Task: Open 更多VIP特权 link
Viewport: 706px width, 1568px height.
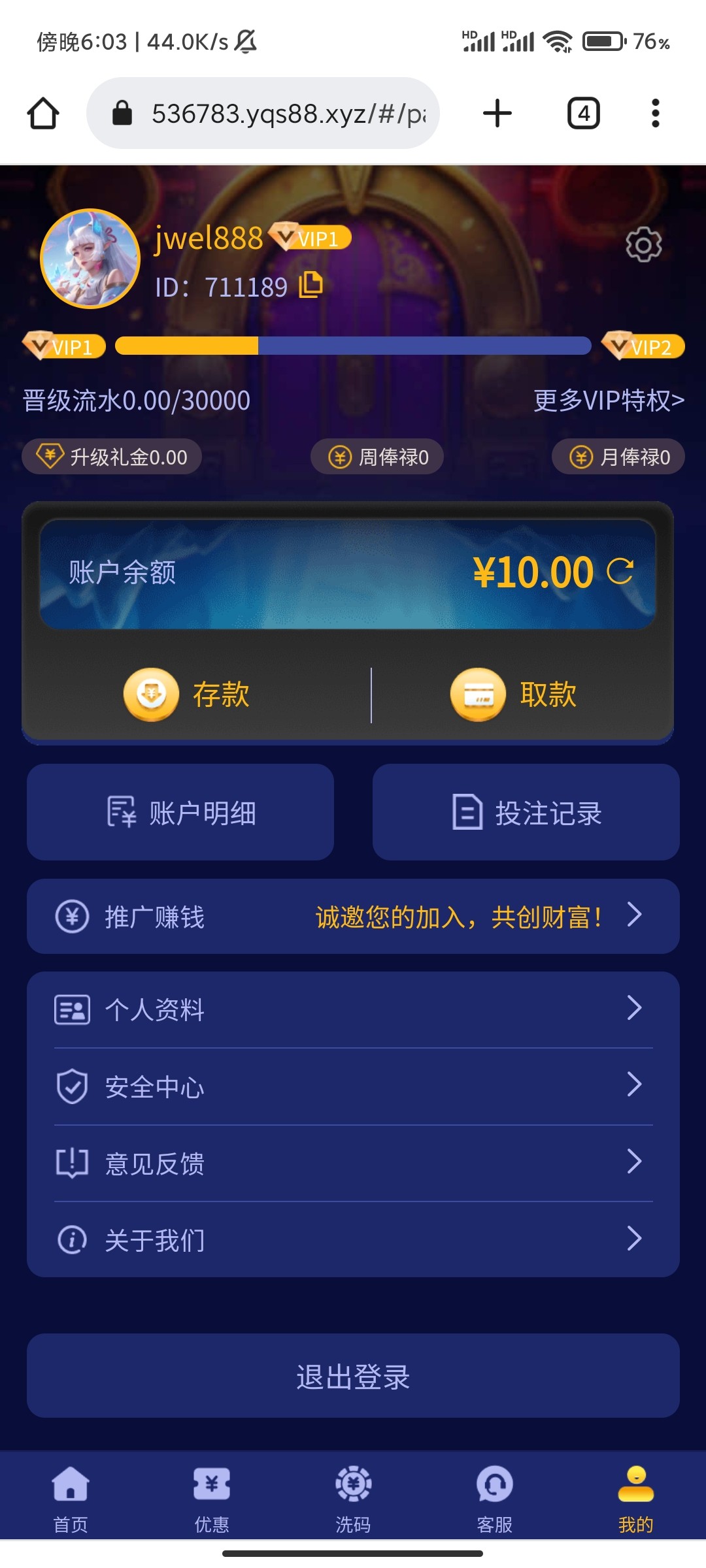Action: (x=609, y=400)
